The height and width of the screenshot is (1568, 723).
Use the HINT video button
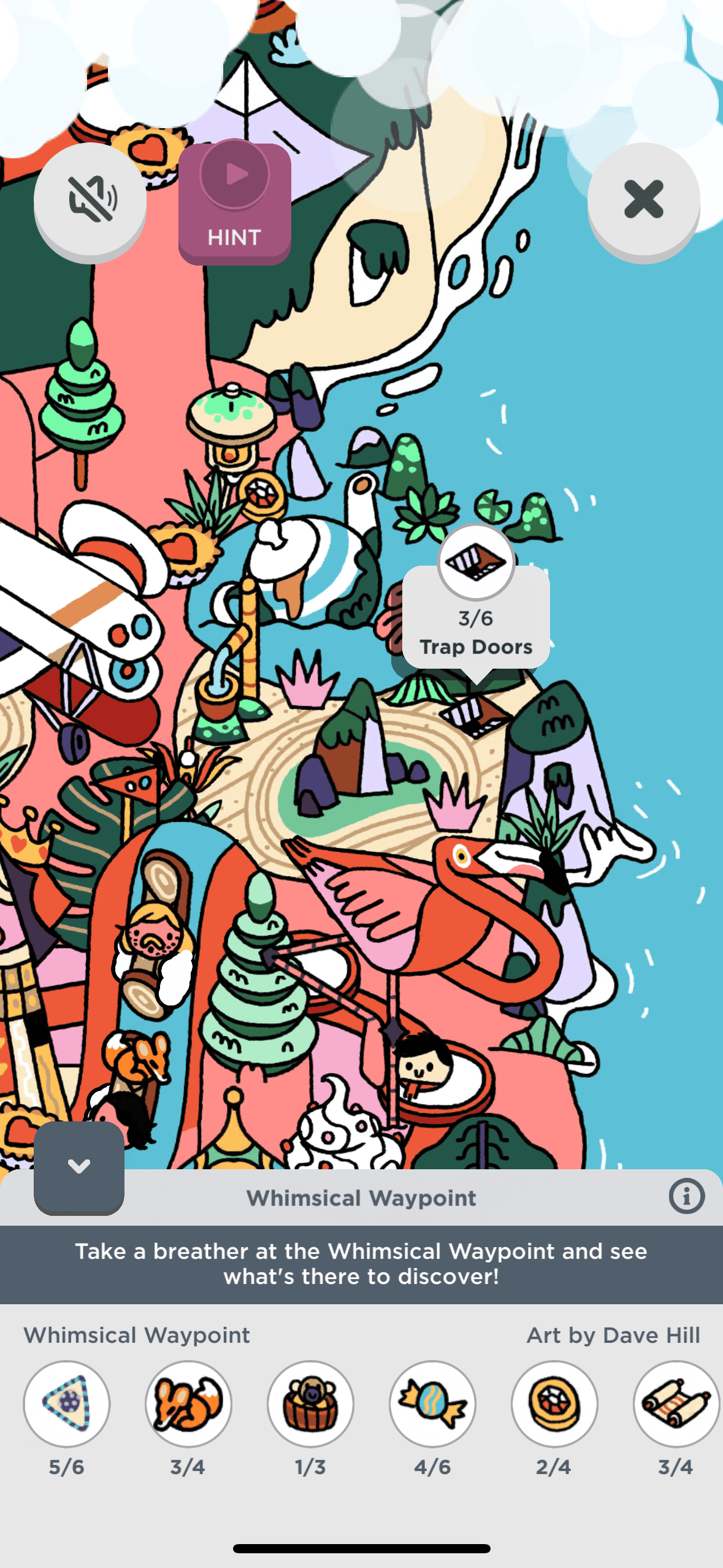pos(234,202)
